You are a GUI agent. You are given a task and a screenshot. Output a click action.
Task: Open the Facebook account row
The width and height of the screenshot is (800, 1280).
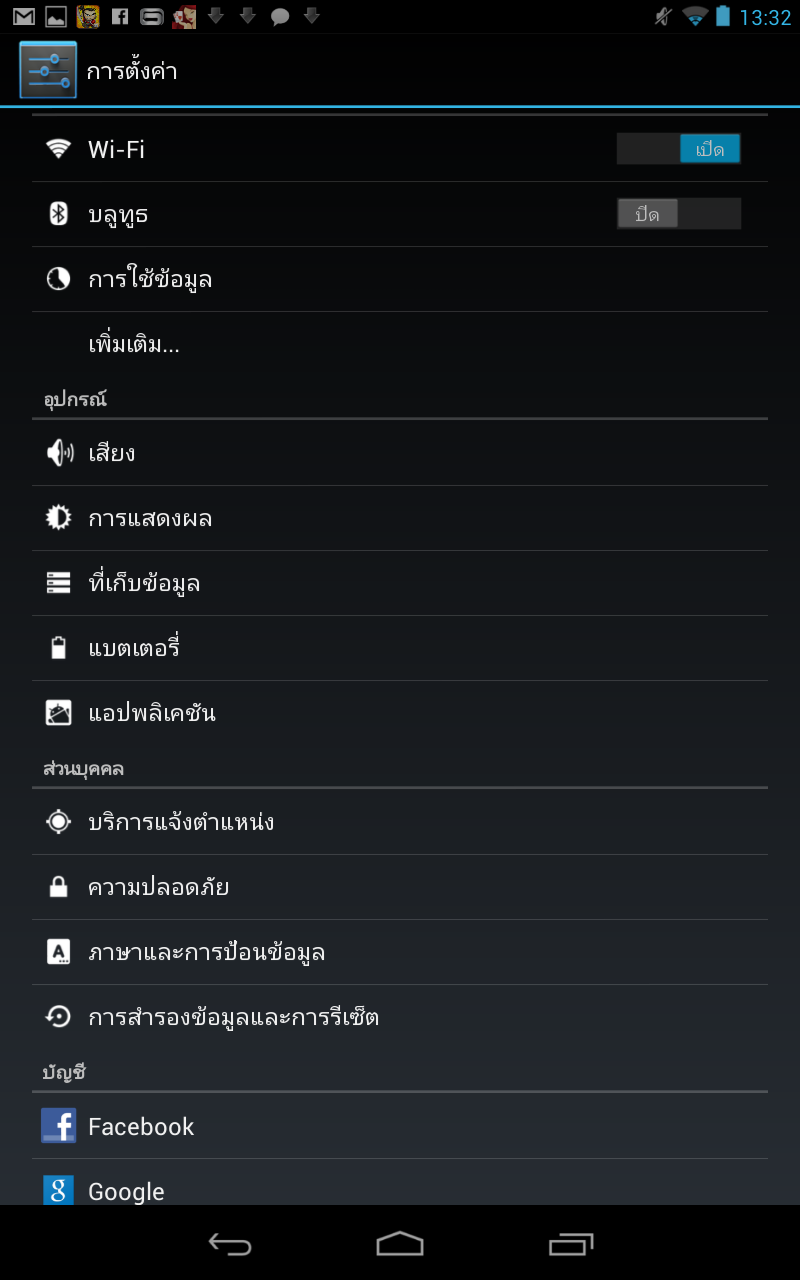[x=400, y=1126]
